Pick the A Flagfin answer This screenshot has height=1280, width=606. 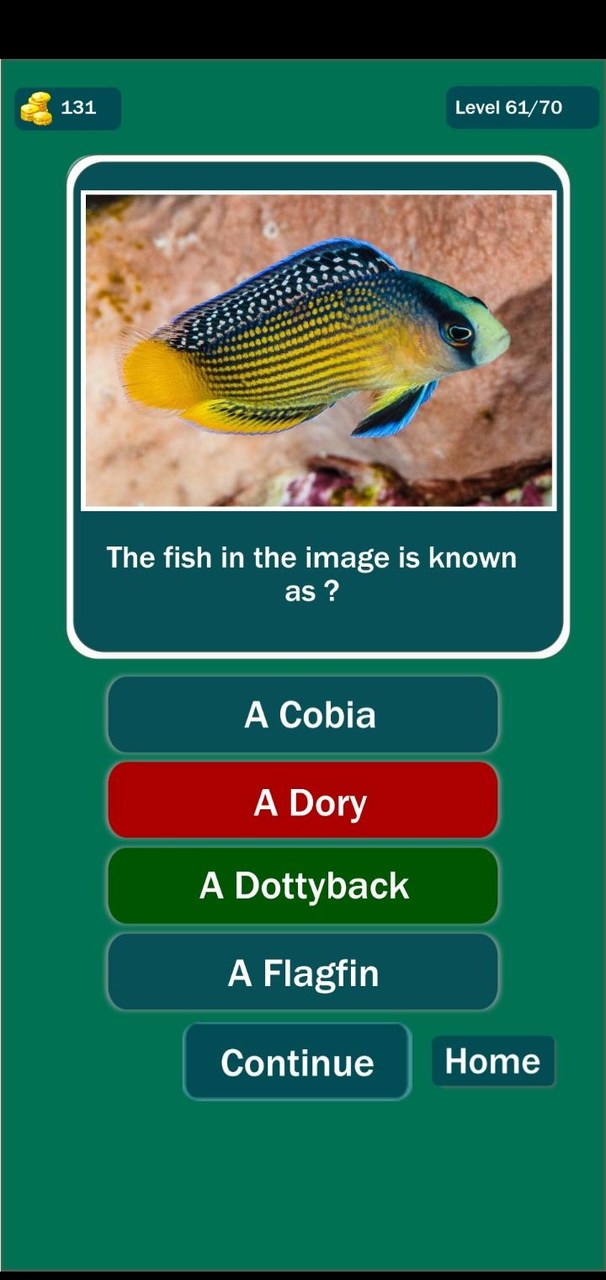(x=302, y=972)
